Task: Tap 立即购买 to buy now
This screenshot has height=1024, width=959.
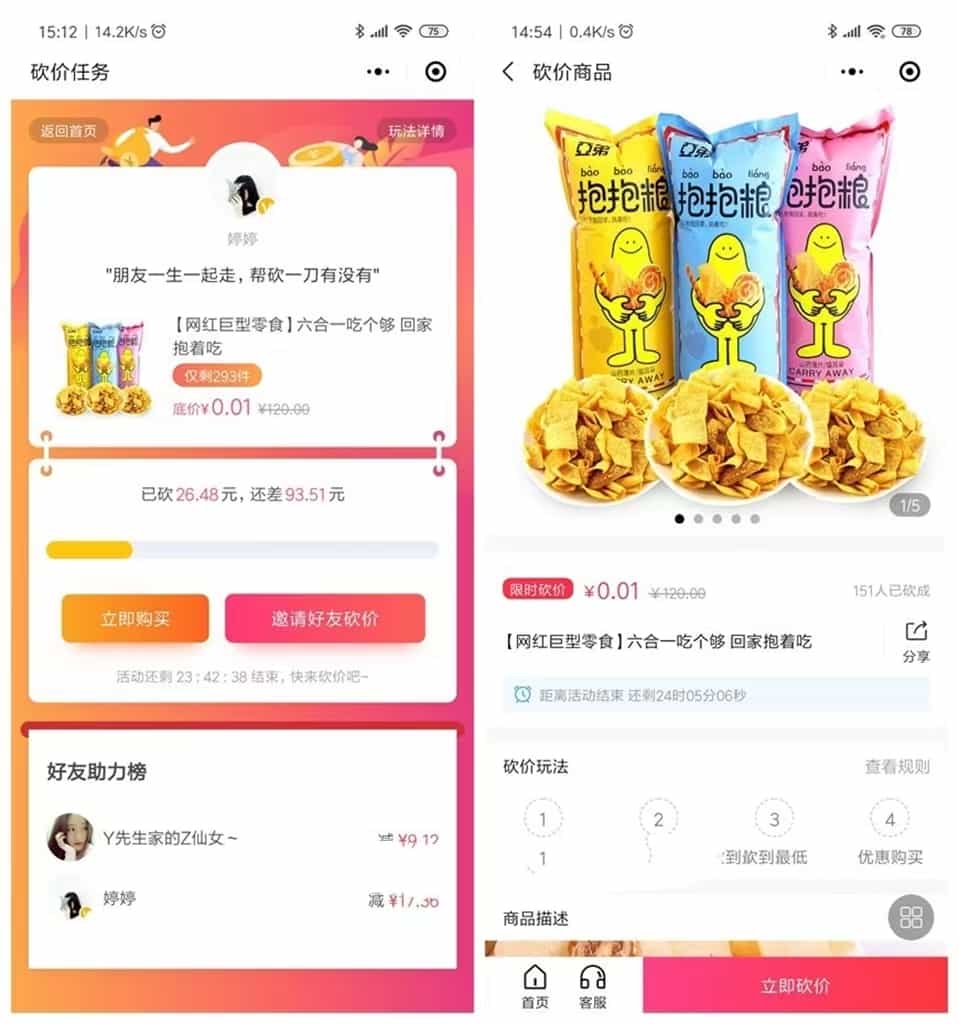Action: tap(135, 619)
